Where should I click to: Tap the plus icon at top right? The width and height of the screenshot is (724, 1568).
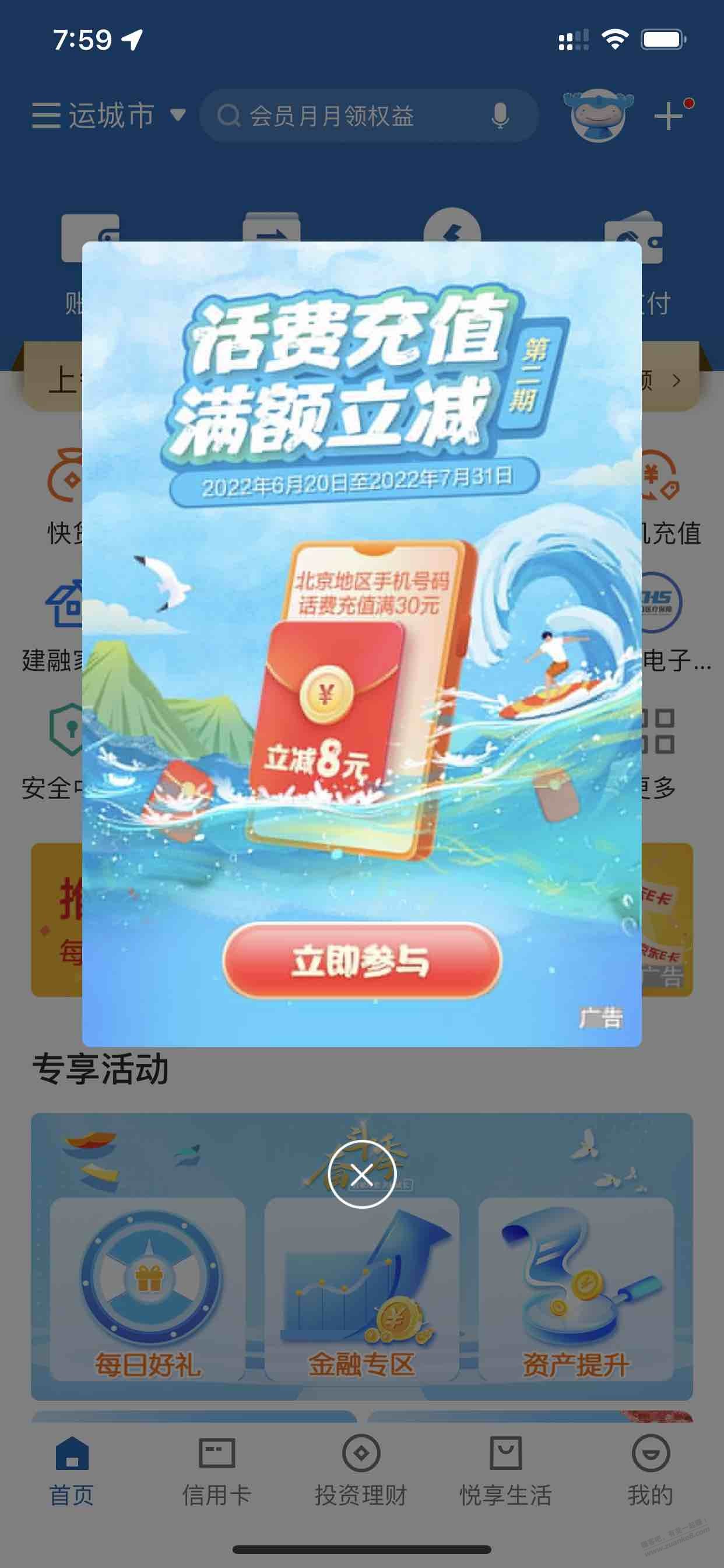[x=669, y=116]
